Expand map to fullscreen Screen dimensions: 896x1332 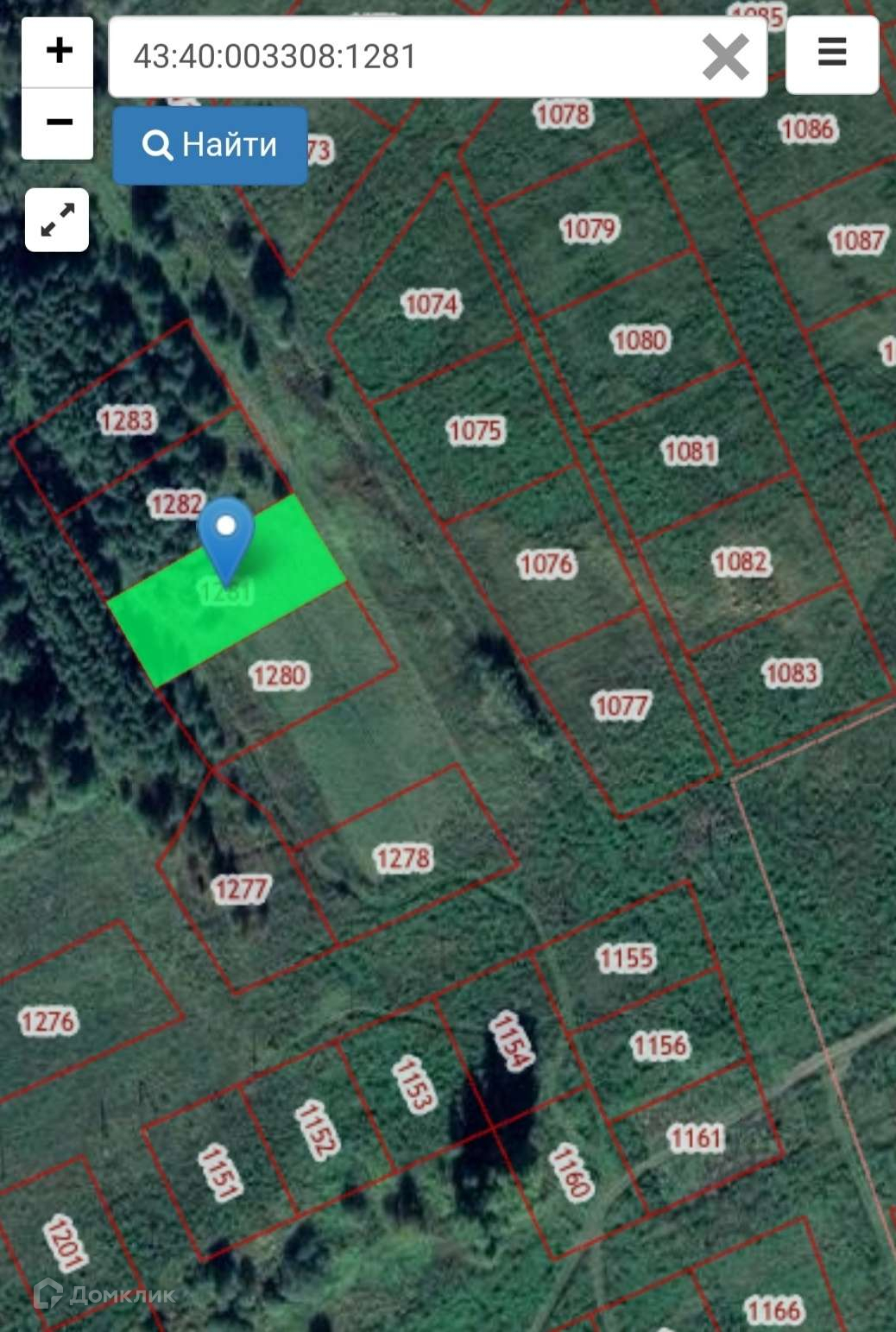coord(57,220)
